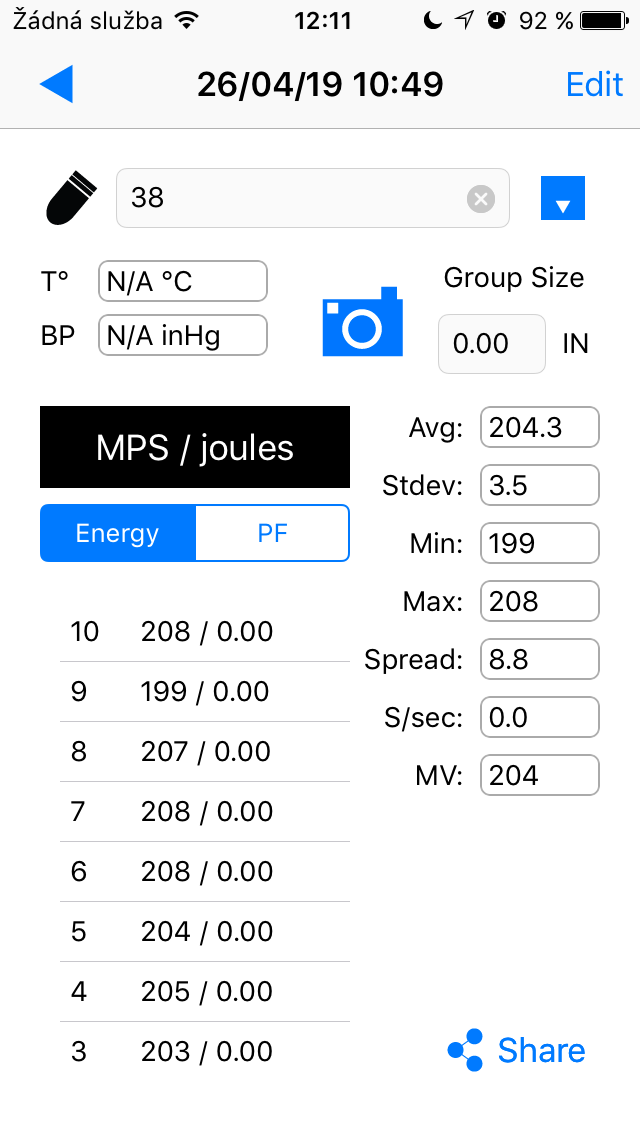Tap the MPS / joules units button
The height and width of the screenshot is (1136, 640).
click(x=195, y=447)
